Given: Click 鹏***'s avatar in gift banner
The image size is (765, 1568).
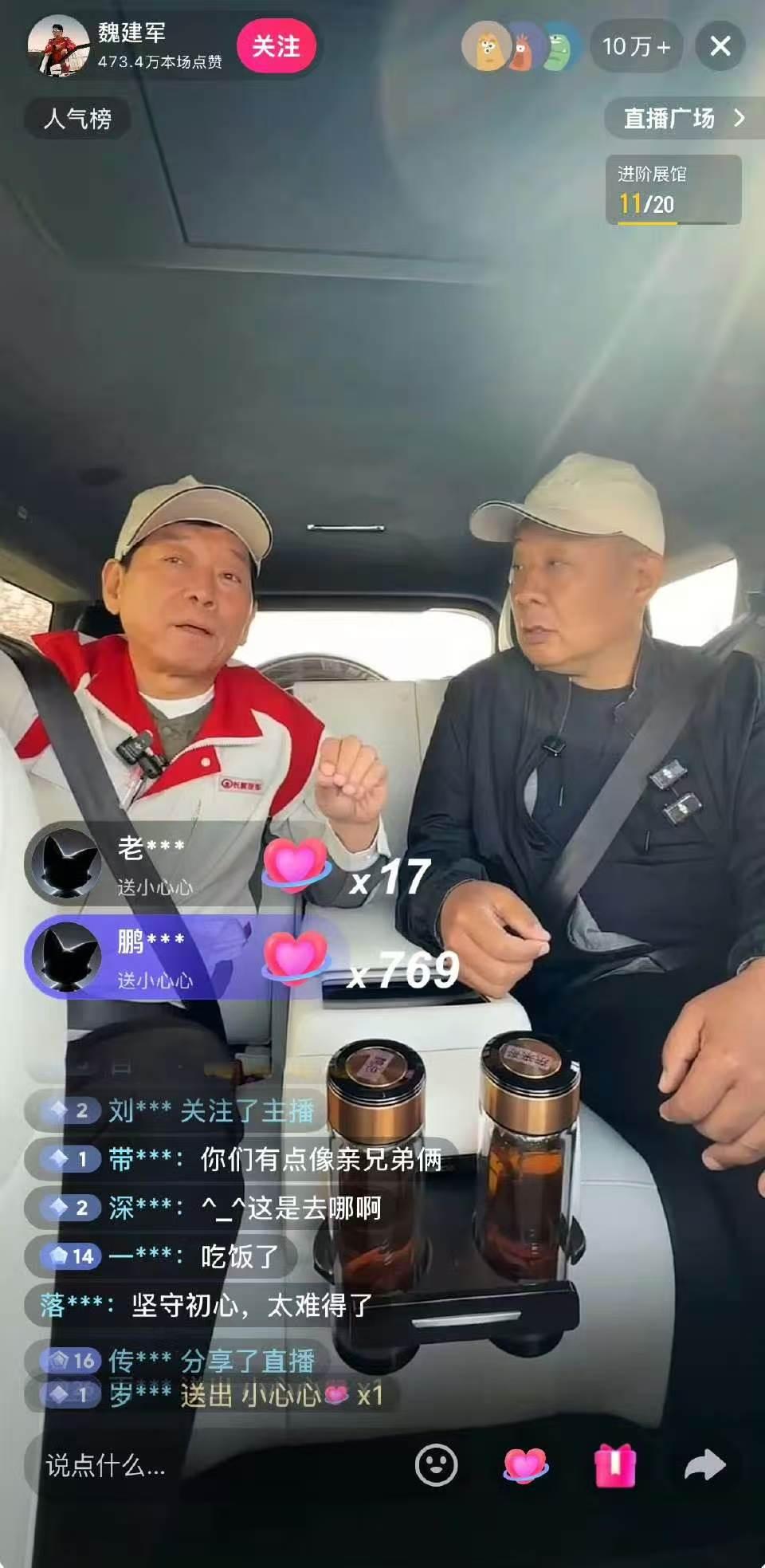Looking at the screenshot, I should click(x=67, y=959).
